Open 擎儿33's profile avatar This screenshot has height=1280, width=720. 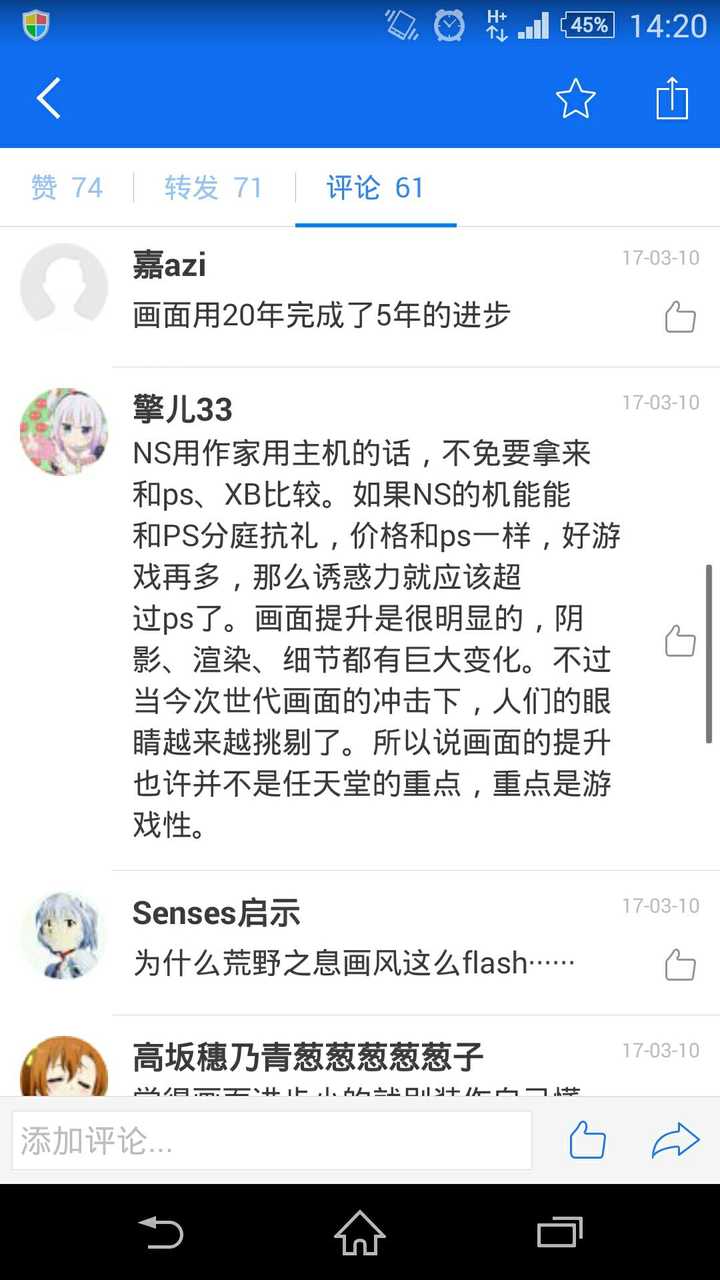coord(64,432)
